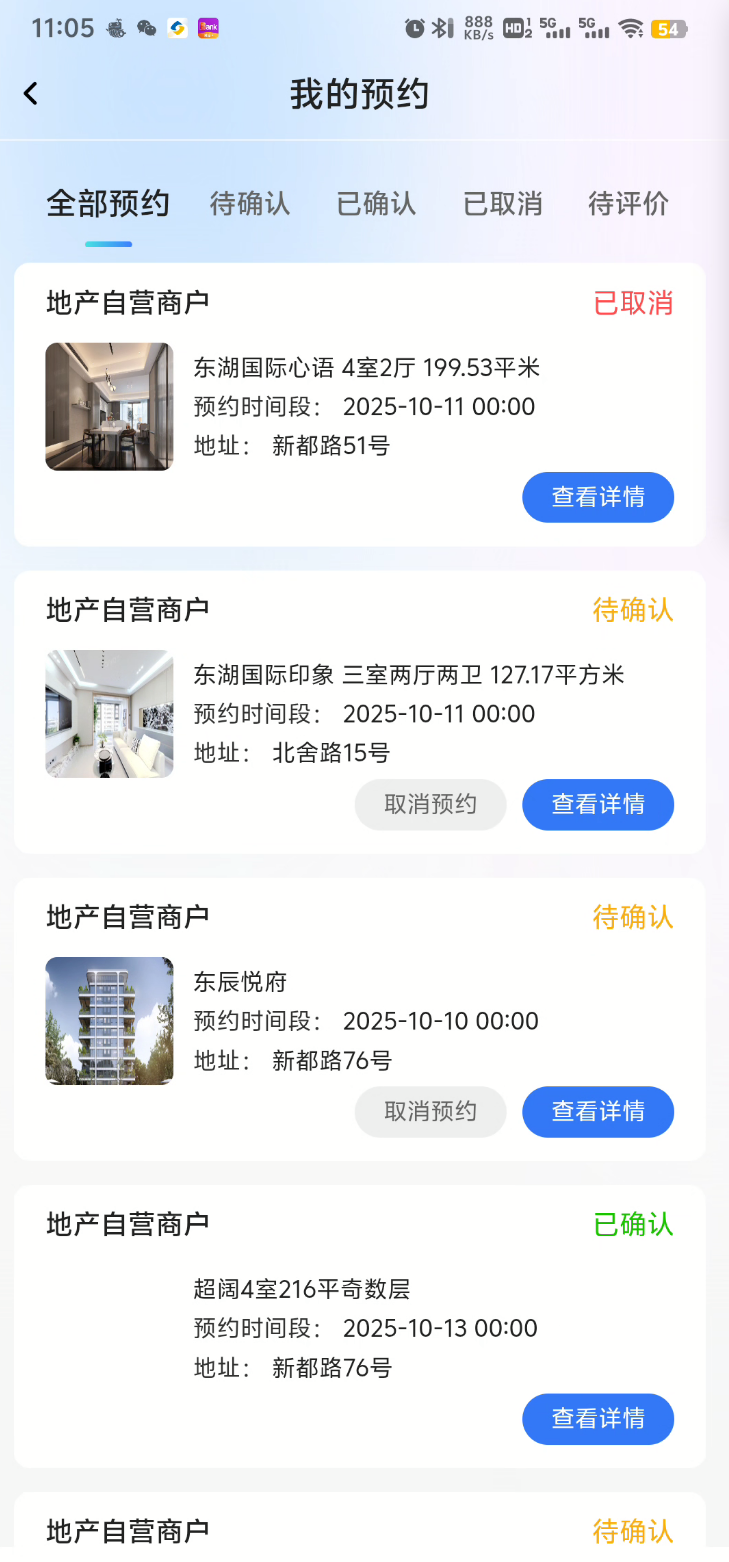
Task: View details for 东湖国际心语 appointment
Action: 598,497
